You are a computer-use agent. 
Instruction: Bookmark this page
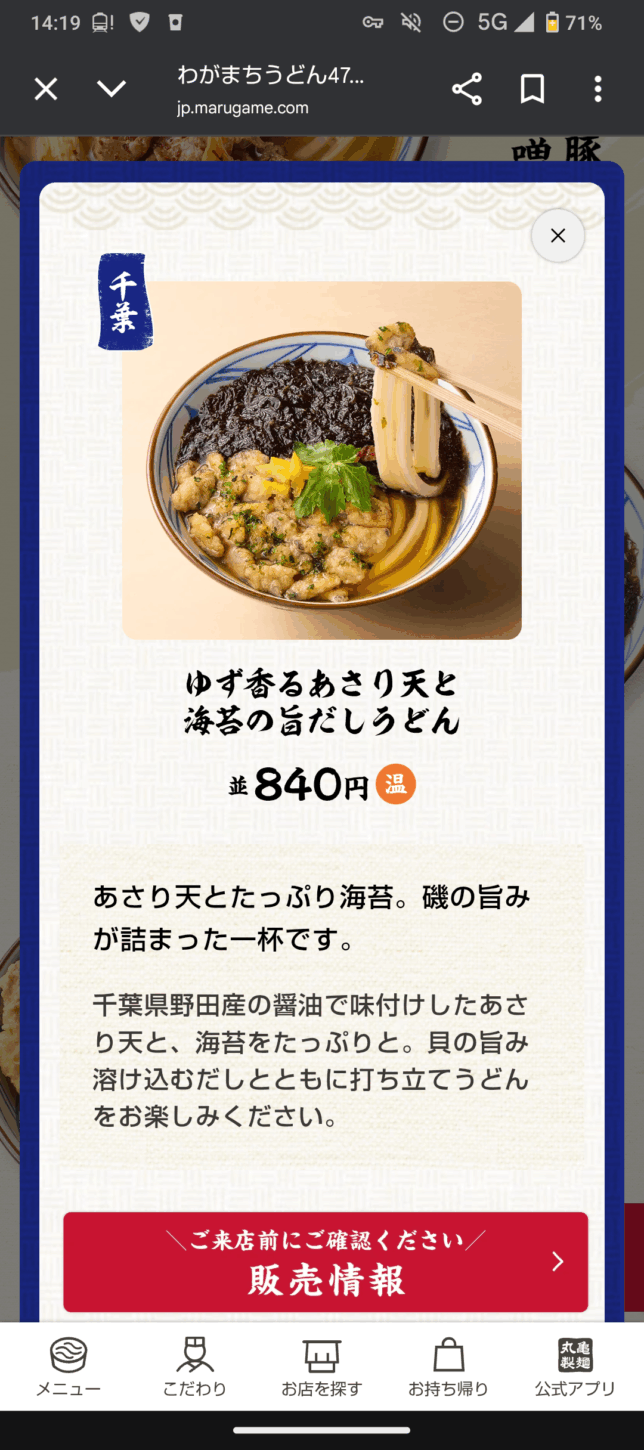(x=533, y=90)
